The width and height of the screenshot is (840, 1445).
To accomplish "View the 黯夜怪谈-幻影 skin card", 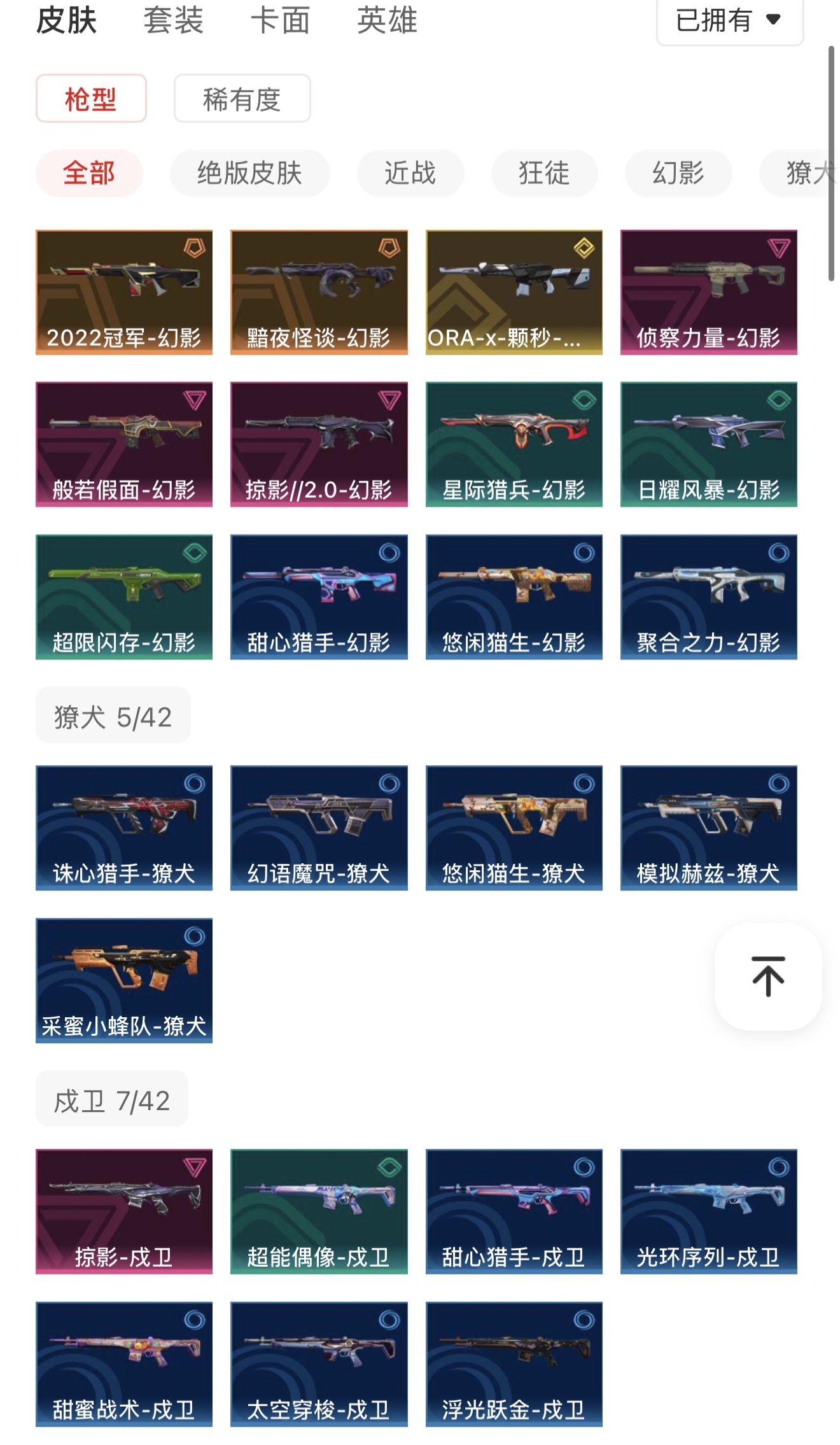I will click(319, 292).
